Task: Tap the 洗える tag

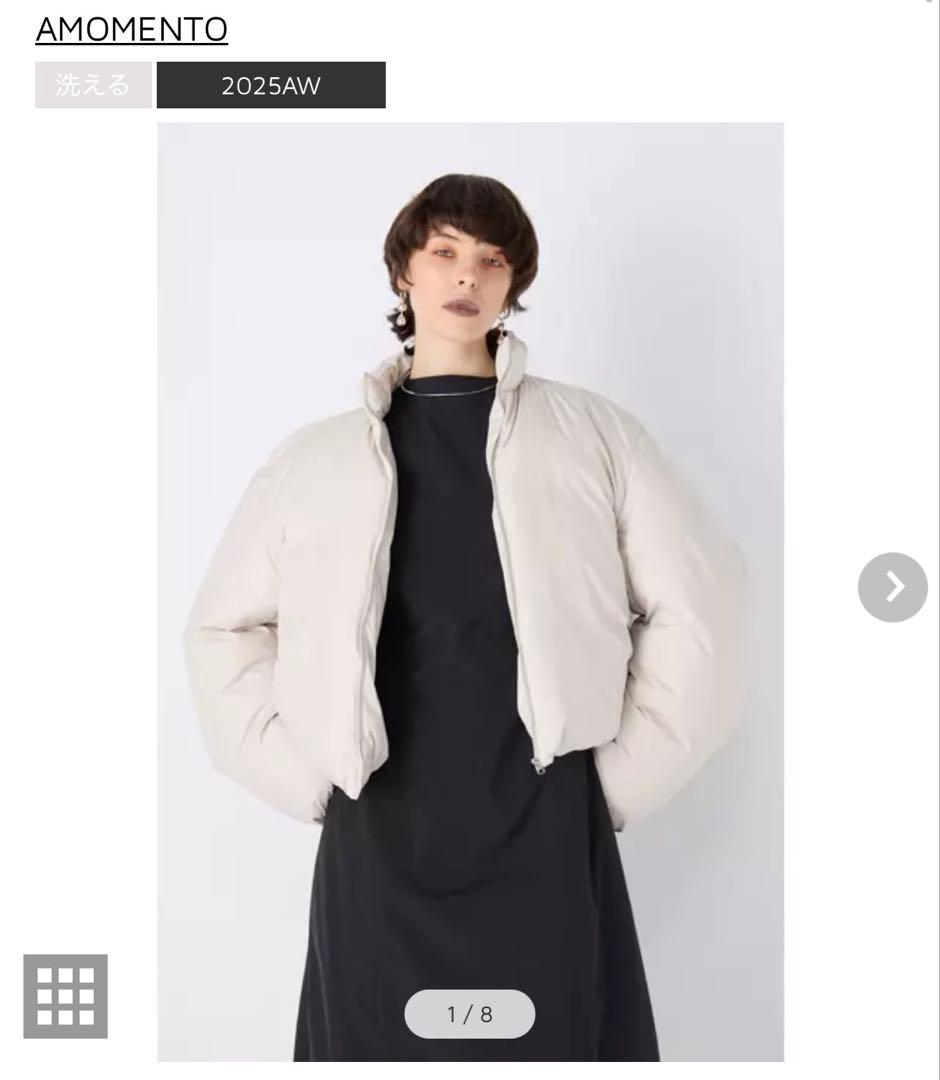Action: tap(93, 85)
